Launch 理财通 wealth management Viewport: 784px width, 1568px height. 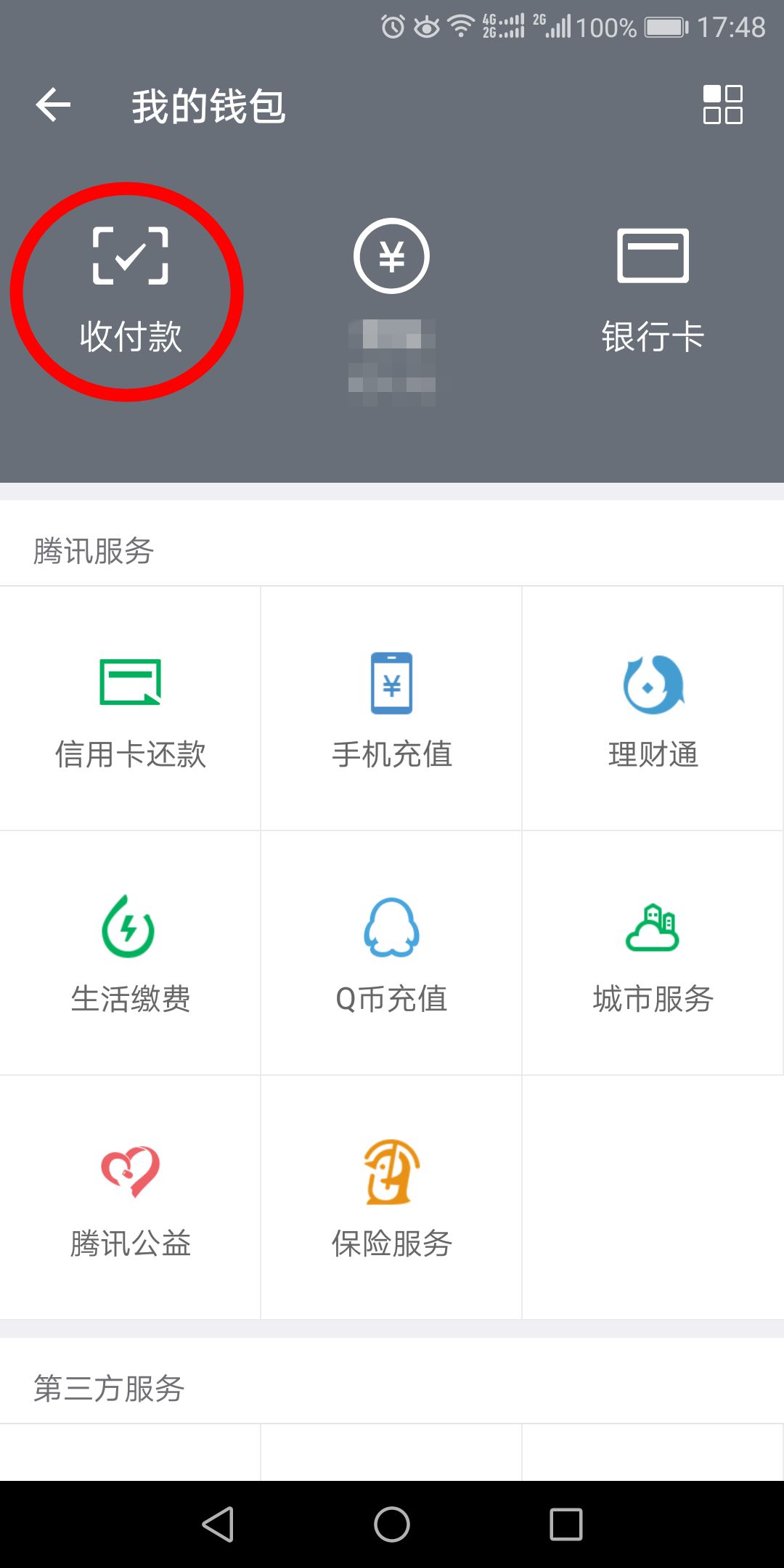(x=652, y=708)
